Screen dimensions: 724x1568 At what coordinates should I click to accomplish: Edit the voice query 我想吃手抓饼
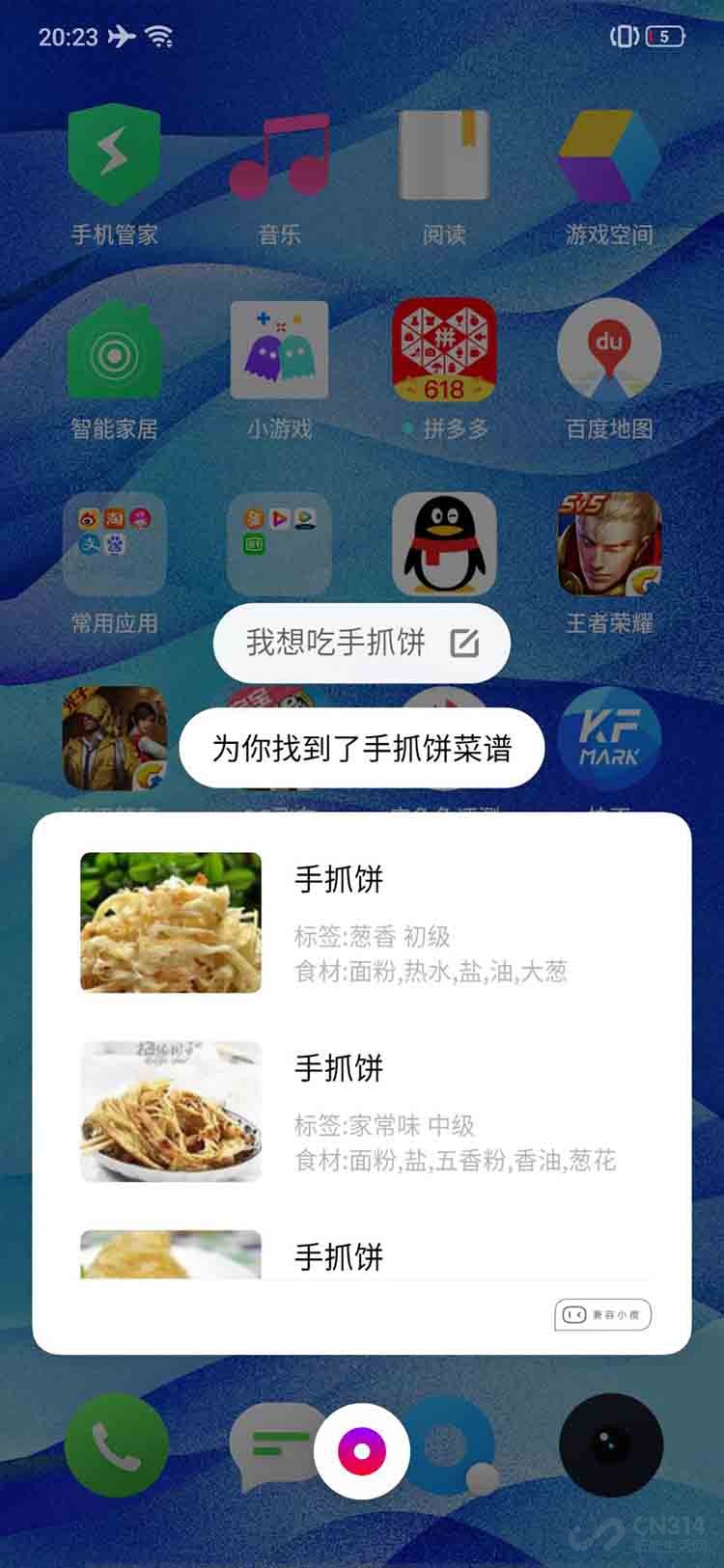(x=464, y=643)
